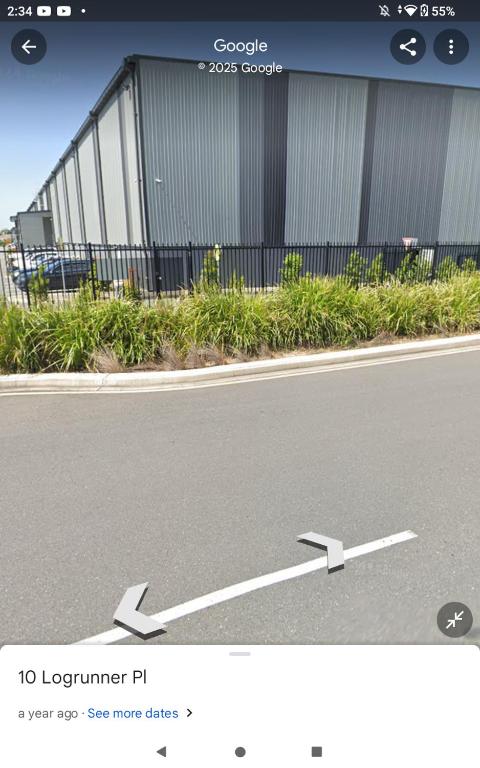The height and width of the screenshot is (768, 480).
Task: Tap the collapse view button
Action: point(455,620)
